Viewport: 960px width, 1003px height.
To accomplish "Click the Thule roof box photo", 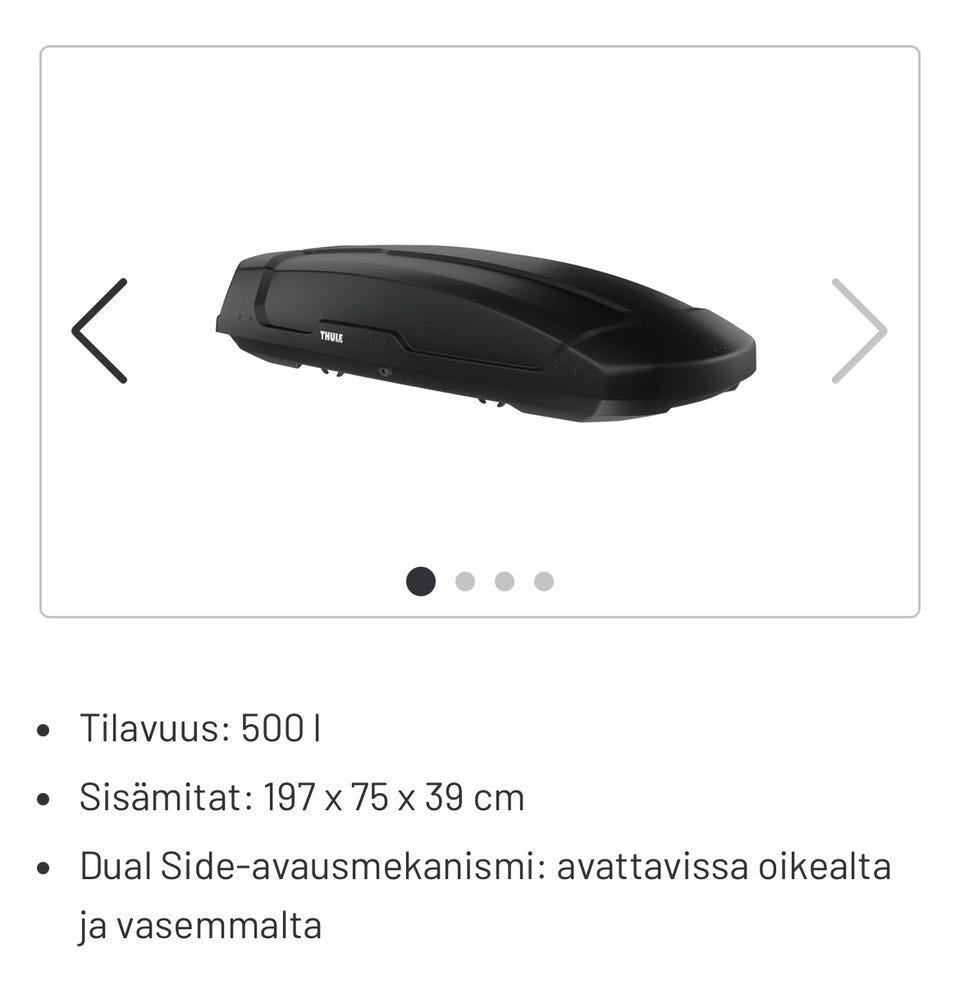I will pyautogui.click(x=480, y=330).
